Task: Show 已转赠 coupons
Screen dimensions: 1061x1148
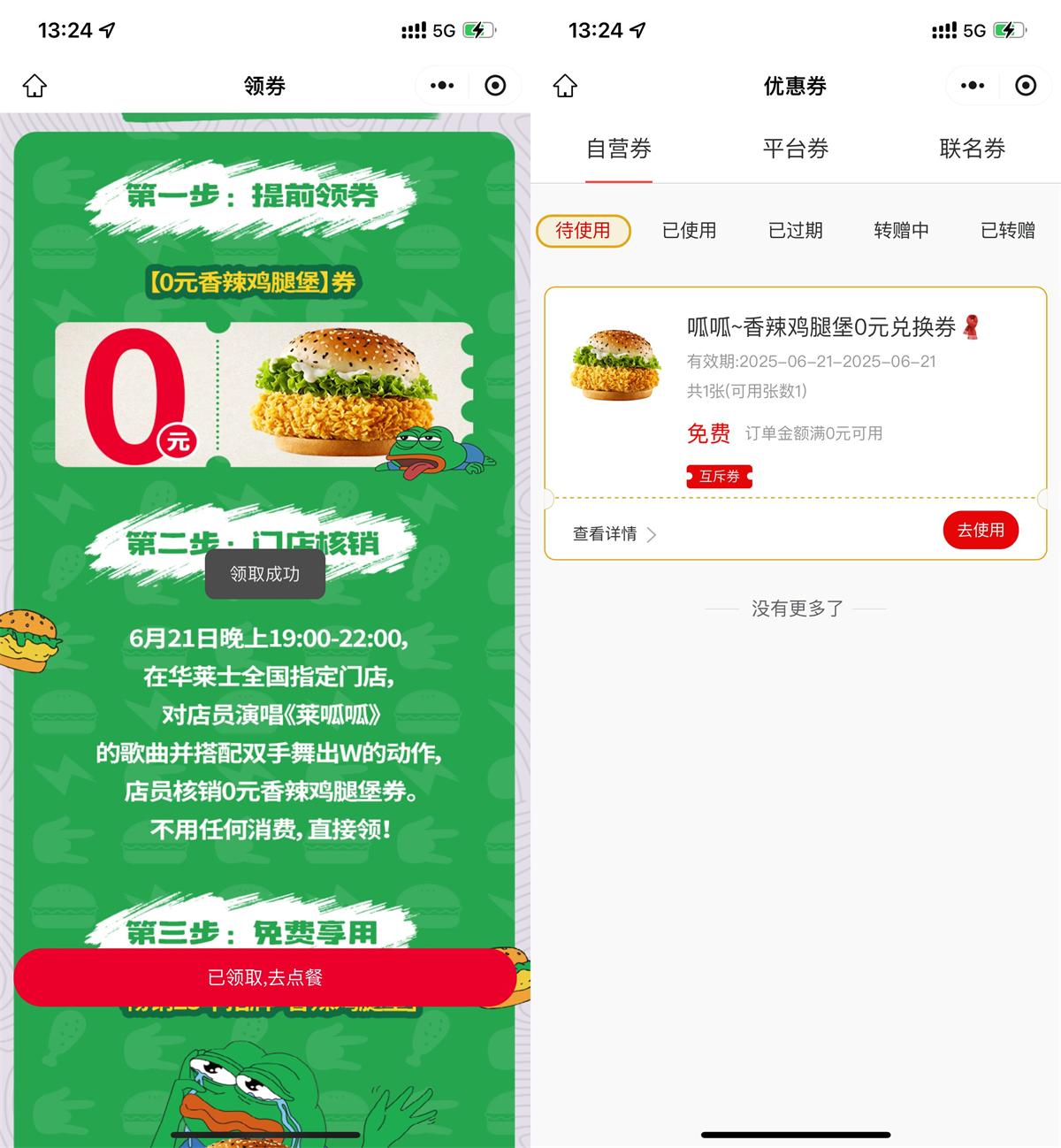Action: click(x=1008, y=231)
